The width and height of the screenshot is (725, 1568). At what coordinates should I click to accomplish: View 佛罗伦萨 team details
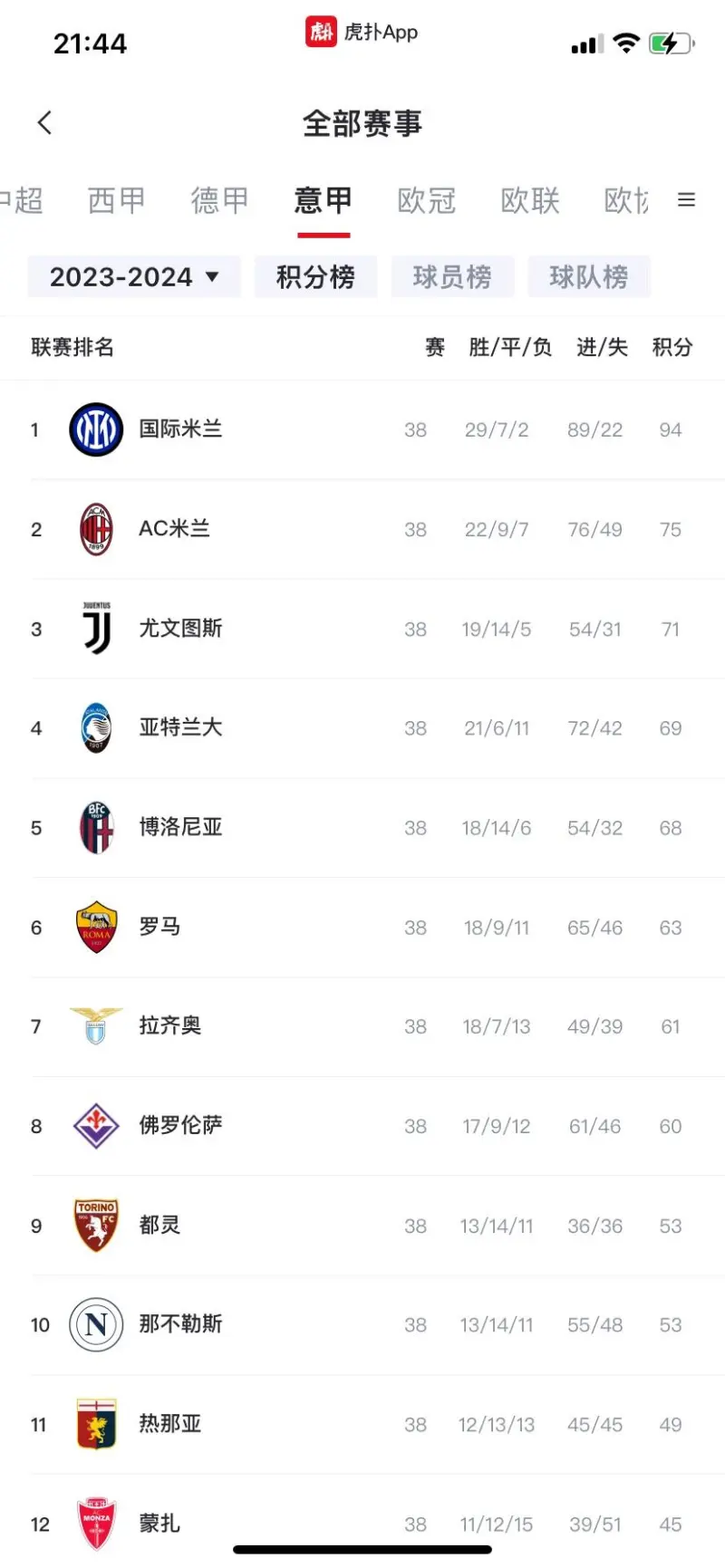pyautogui.click(x=362, y=1126)
